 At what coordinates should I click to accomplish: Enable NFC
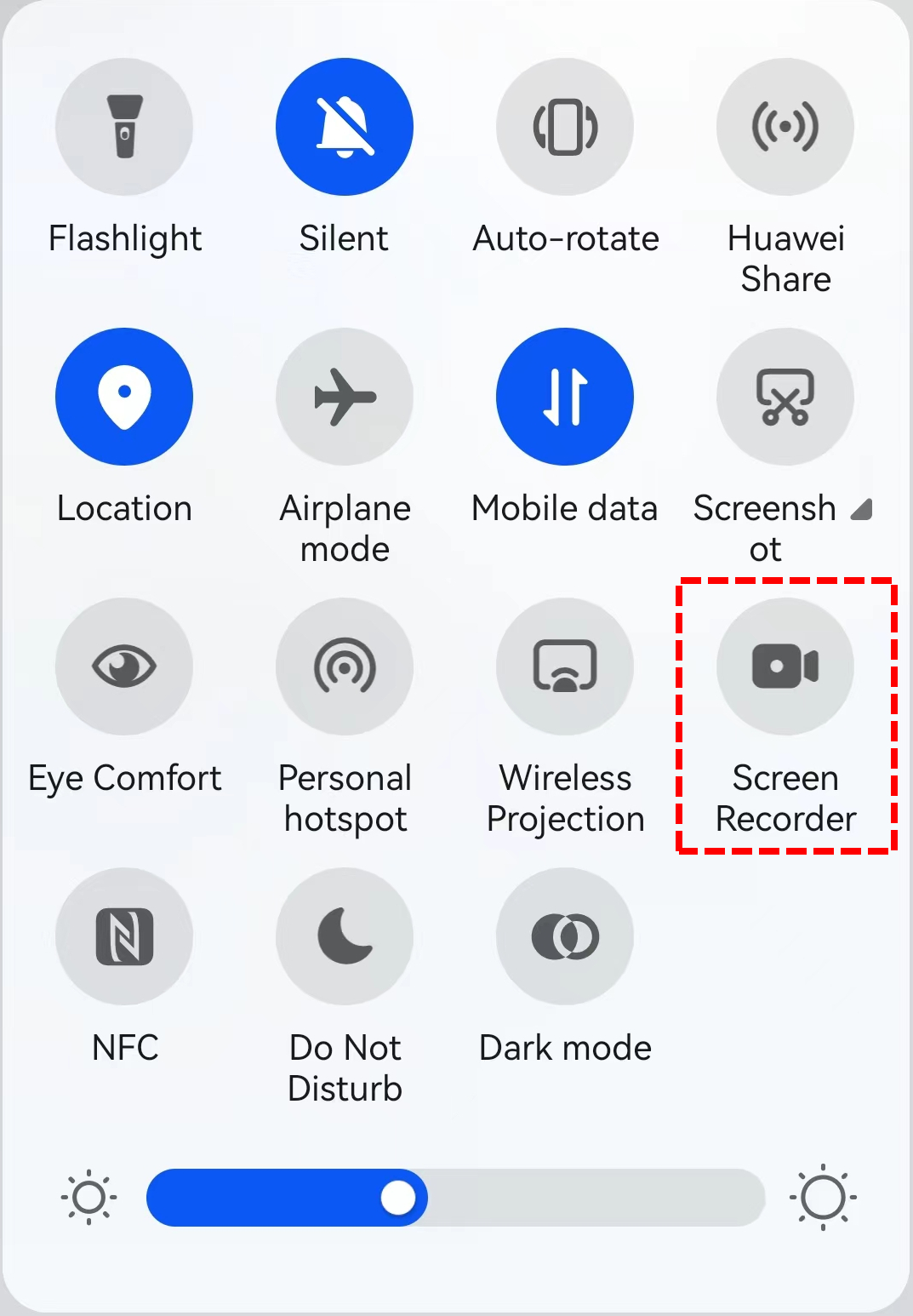(x=124, y=936)
